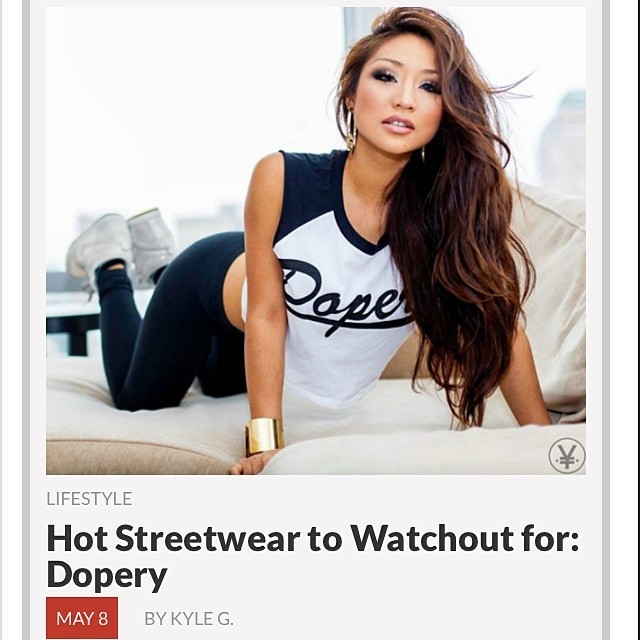Open the Lifestyle category
The width and height of the screenshot is (640, 640).
point(89,498)
